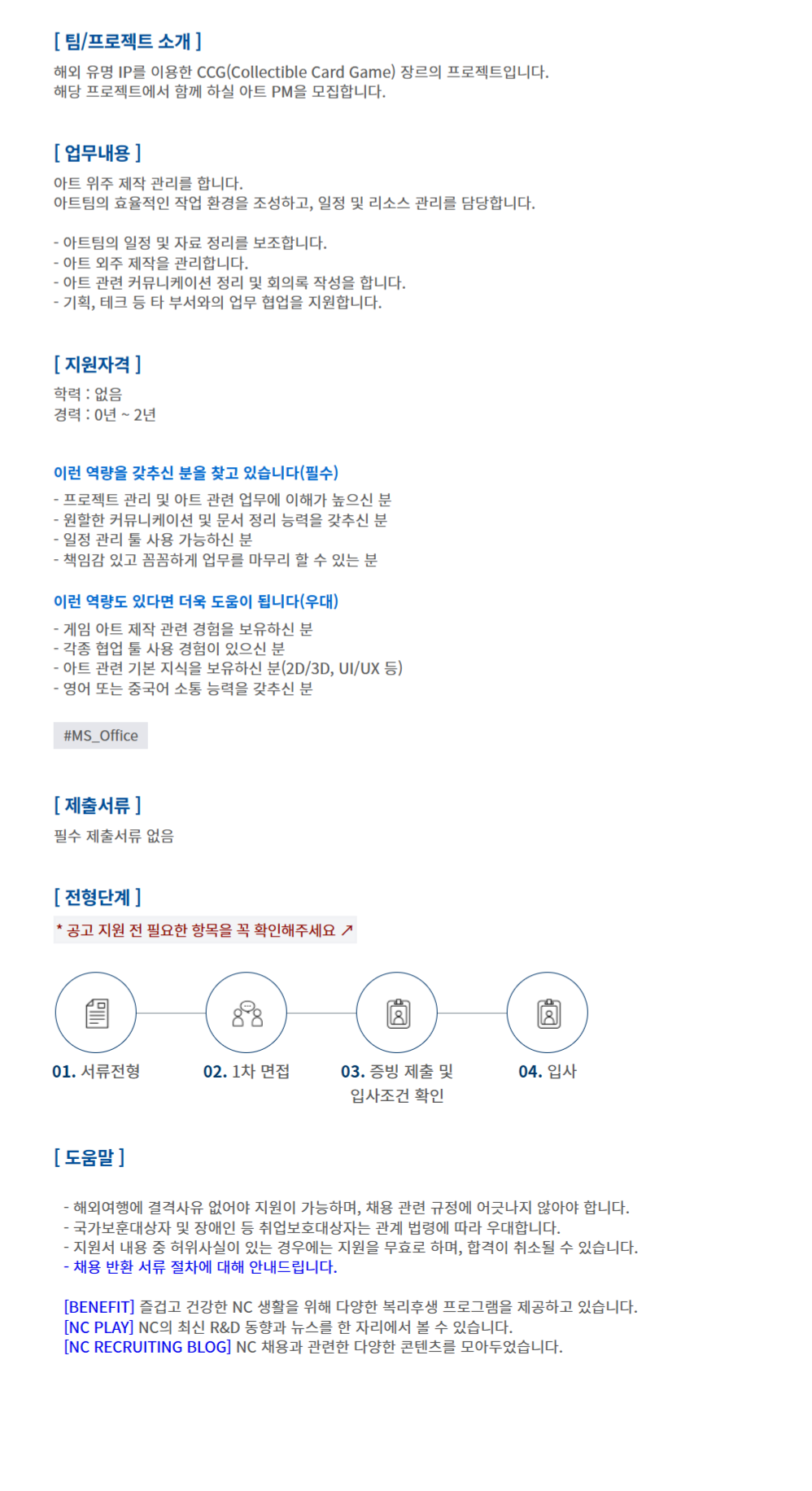Open the 채용 반환 서류 절차 guidance link
Viewport: 812px width, 1491px height.
[200, 1267]
